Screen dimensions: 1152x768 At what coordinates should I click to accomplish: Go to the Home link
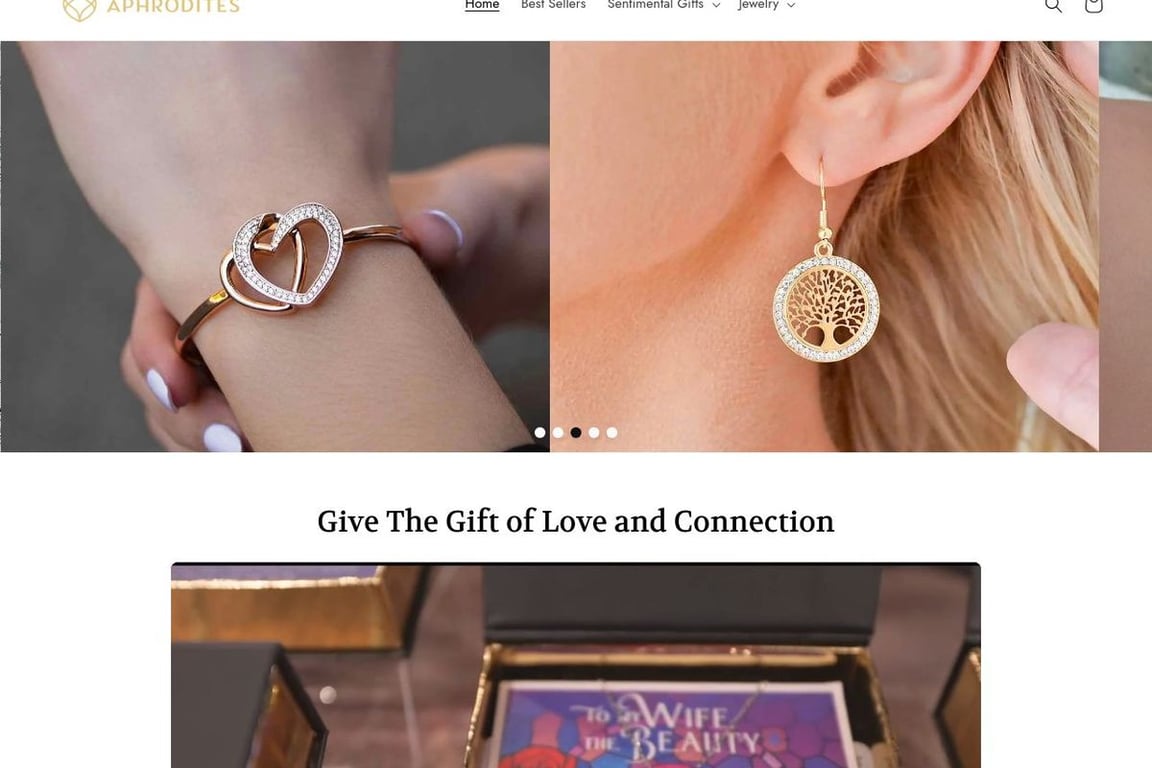tap(482, 5)
